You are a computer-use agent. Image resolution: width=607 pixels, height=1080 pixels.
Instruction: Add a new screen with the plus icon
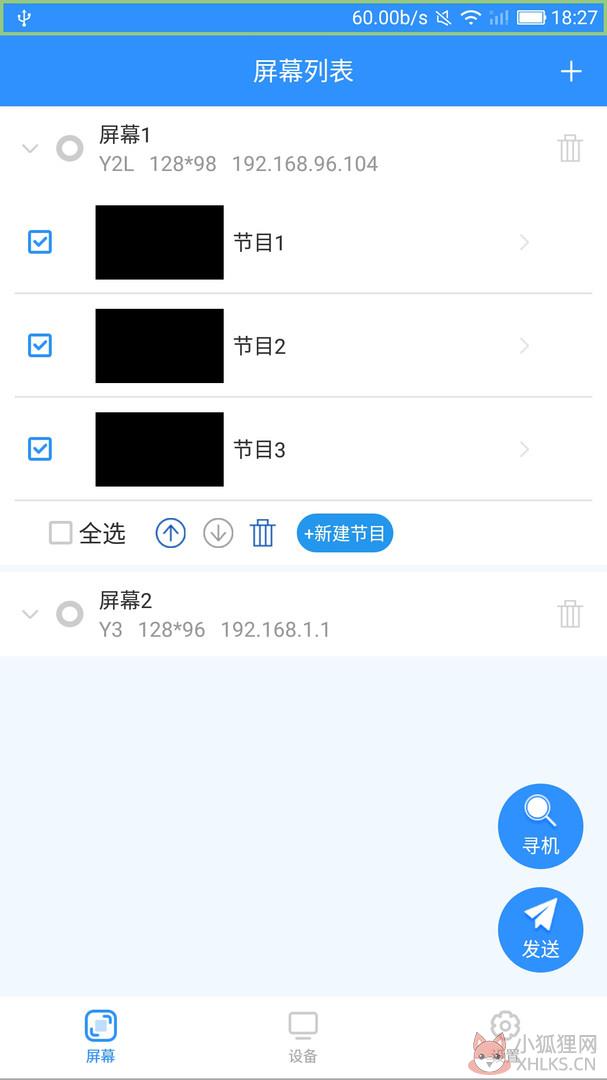(570, 72)
